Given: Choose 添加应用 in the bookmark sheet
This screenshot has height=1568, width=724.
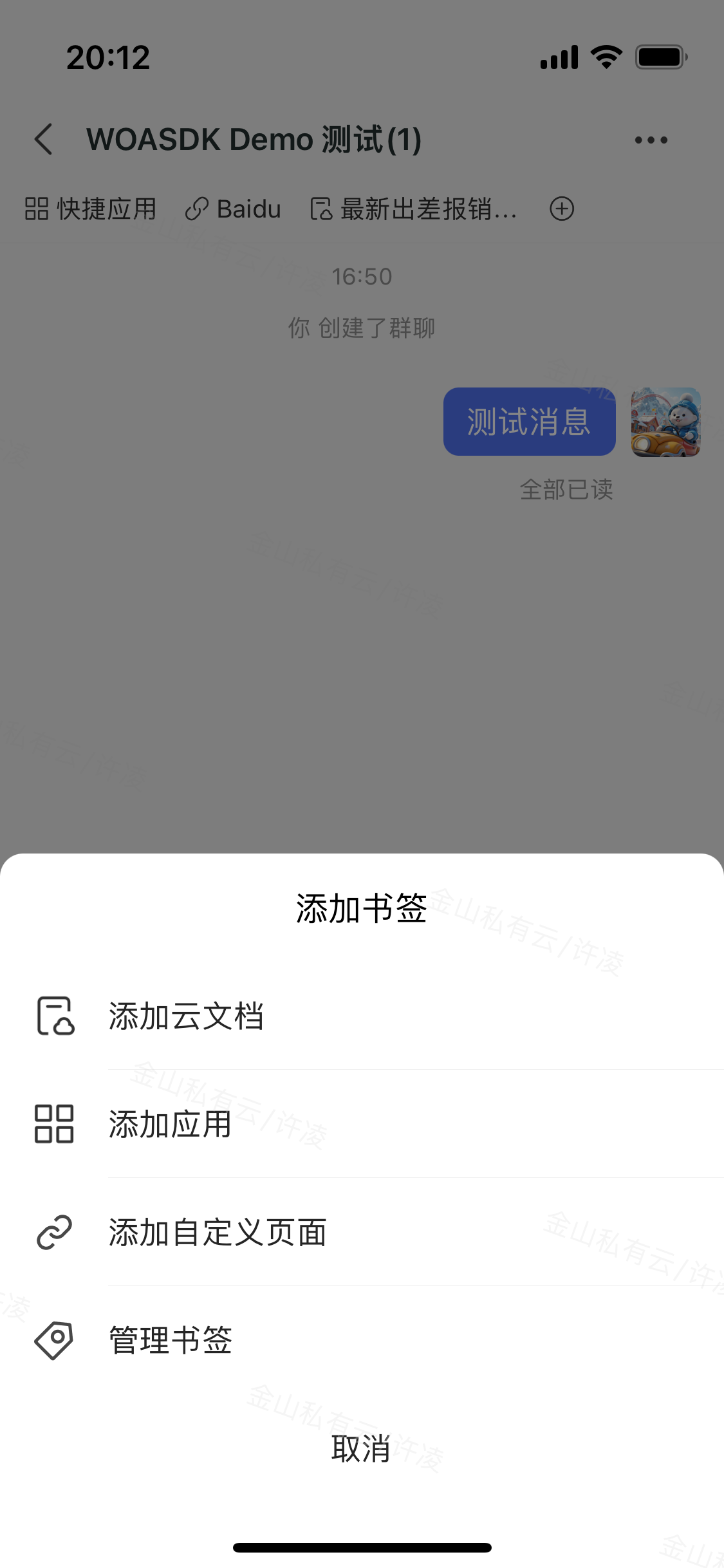Looking at the screenshot, I should 170,1125.
